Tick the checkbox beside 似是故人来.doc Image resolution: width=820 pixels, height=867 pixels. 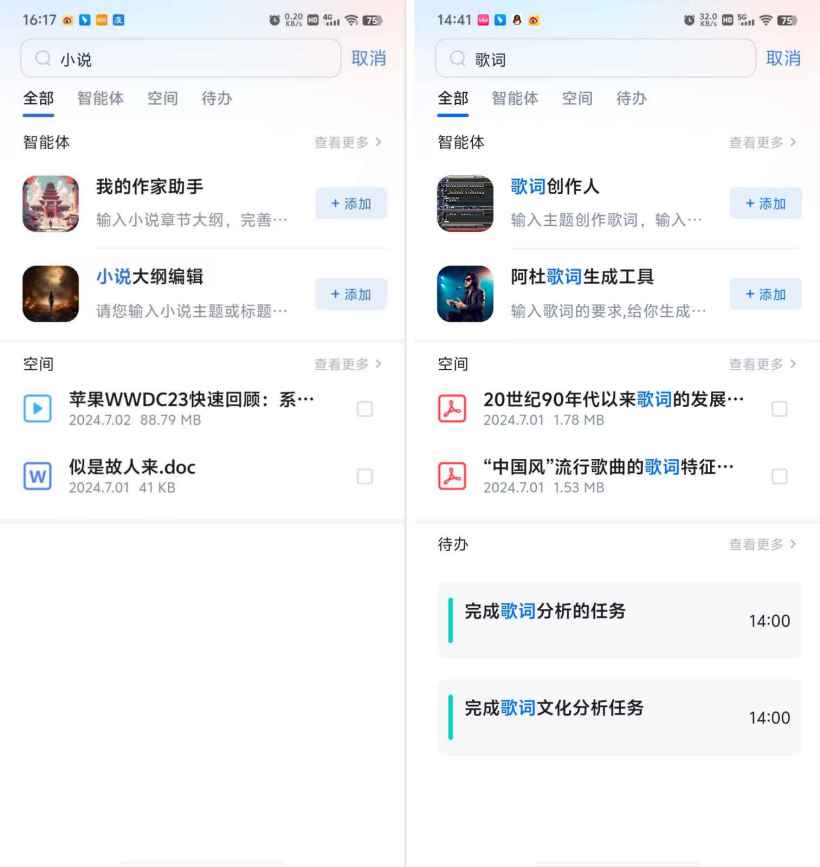coord(365,476)
